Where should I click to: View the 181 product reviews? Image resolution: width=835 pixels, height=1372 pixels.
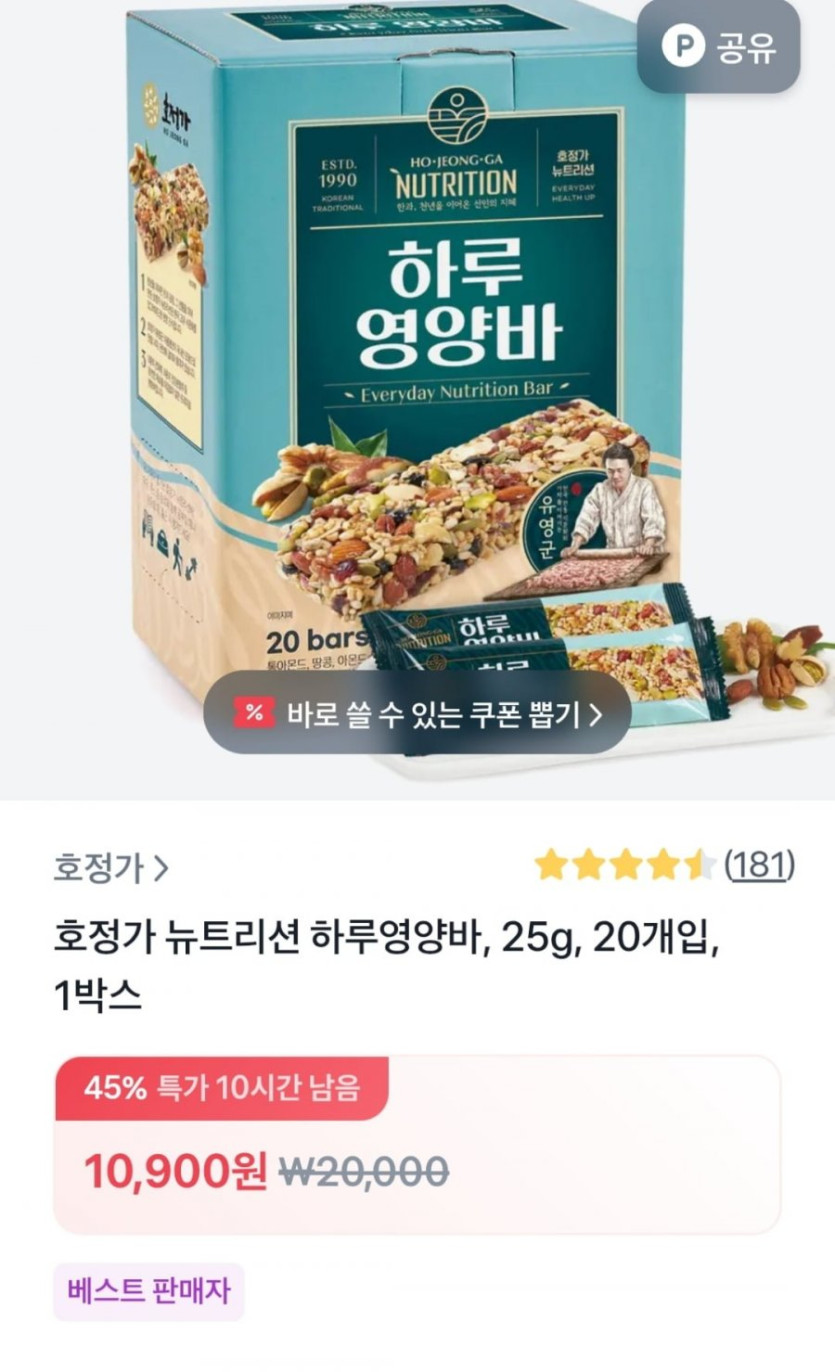[x=758, y=863]
